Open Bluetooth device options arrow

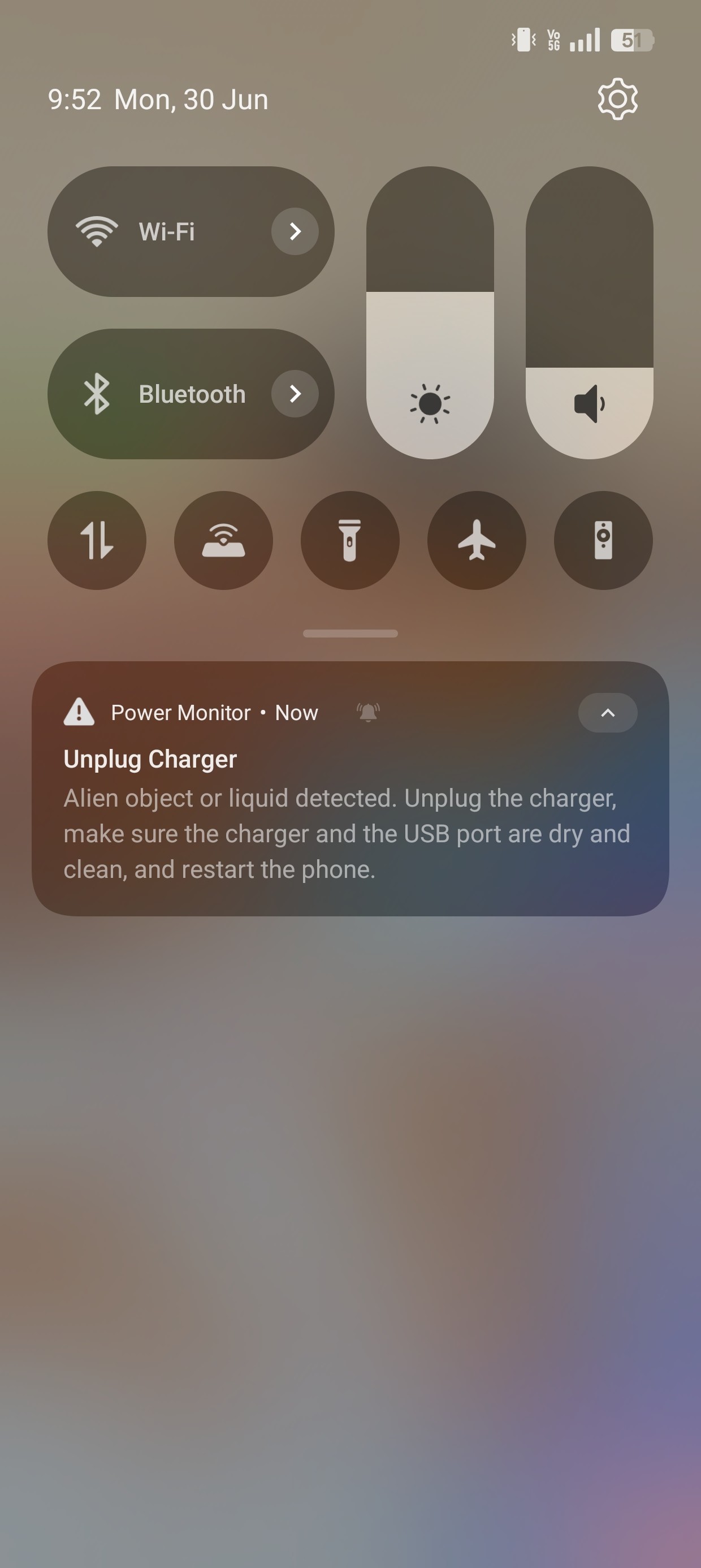click(x=295, y=394)
